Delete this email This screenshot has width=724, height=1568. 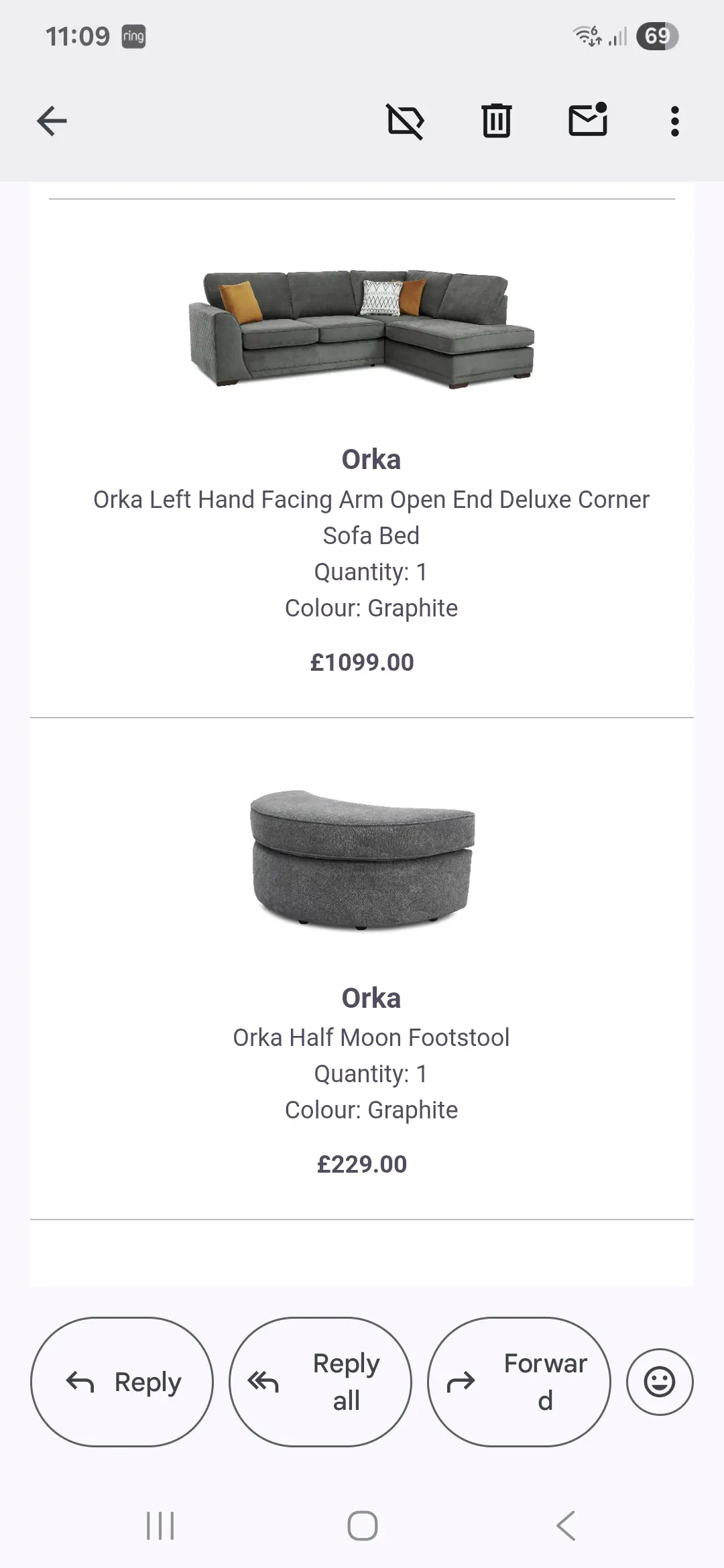pyautogui.click(x=497, y=121)
